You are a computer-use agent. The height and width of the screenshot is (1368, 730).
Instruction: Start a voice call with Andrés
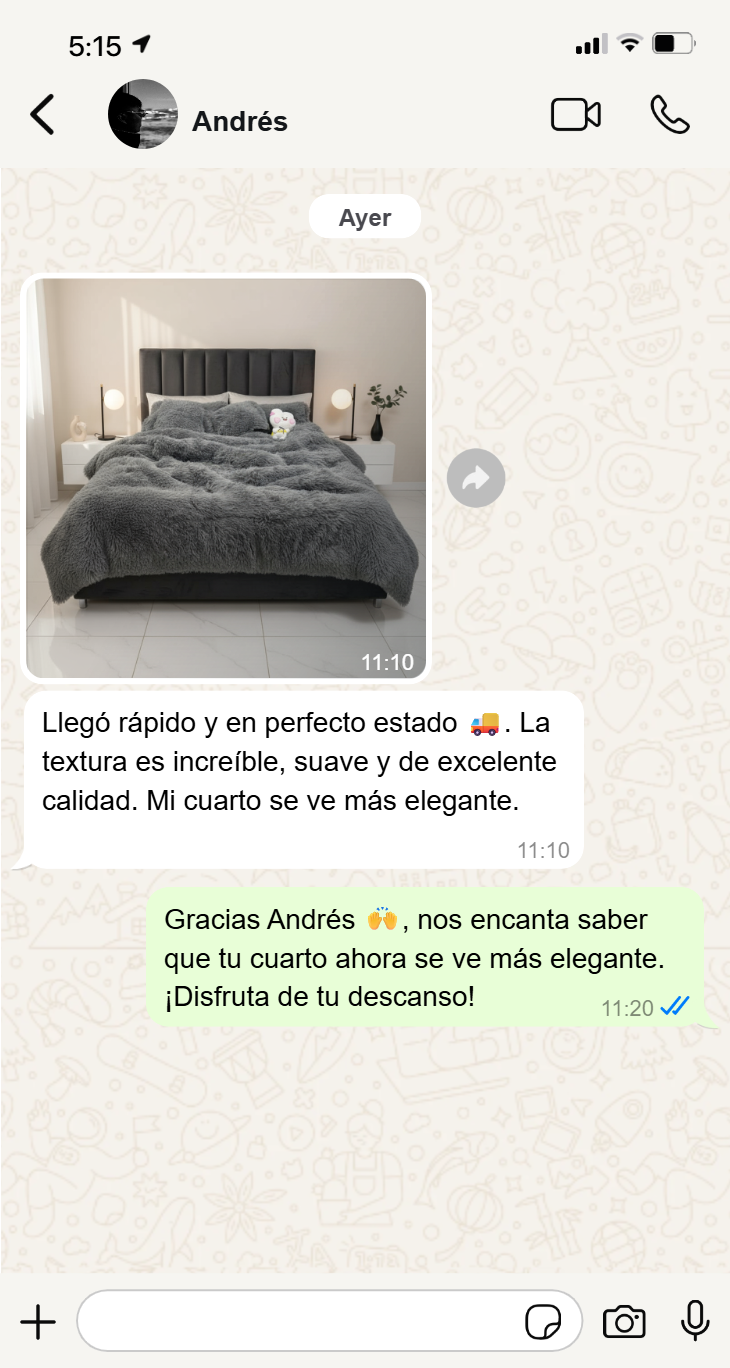(669, 115)
